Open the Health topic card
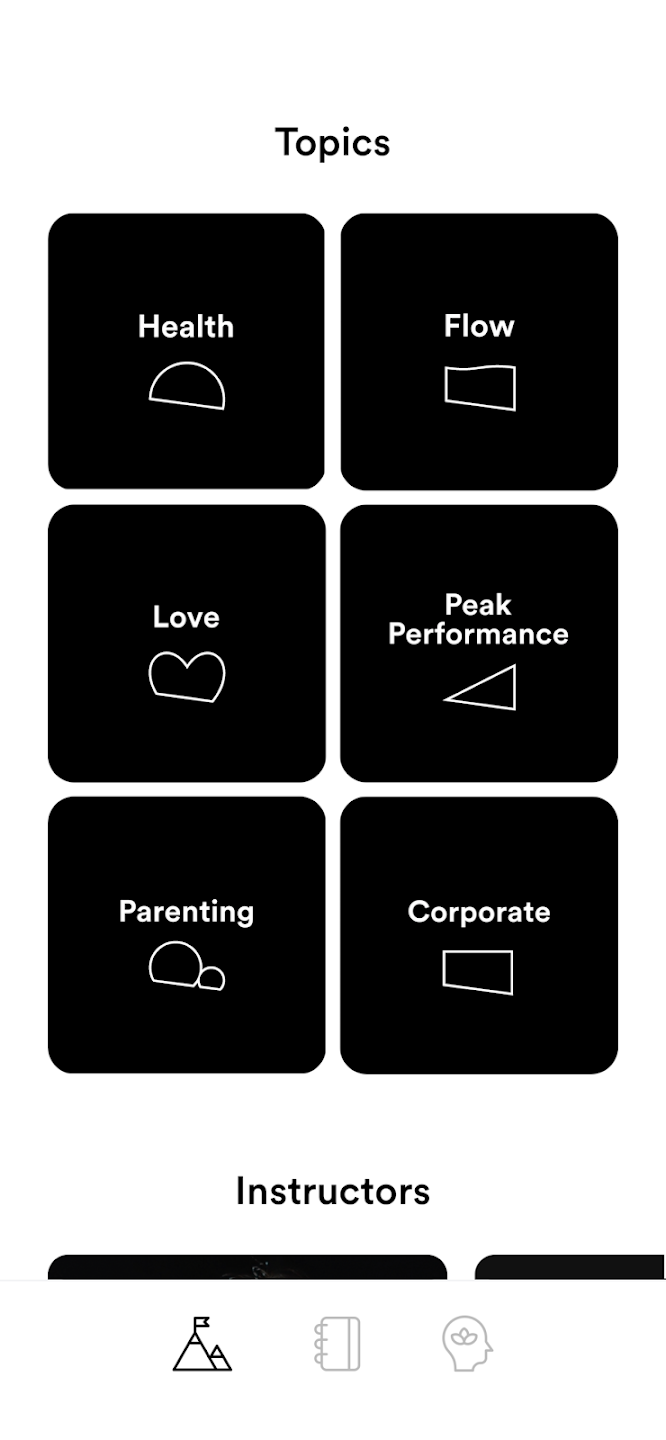This screenshot has width=666, height=1440. coord(186,351)
